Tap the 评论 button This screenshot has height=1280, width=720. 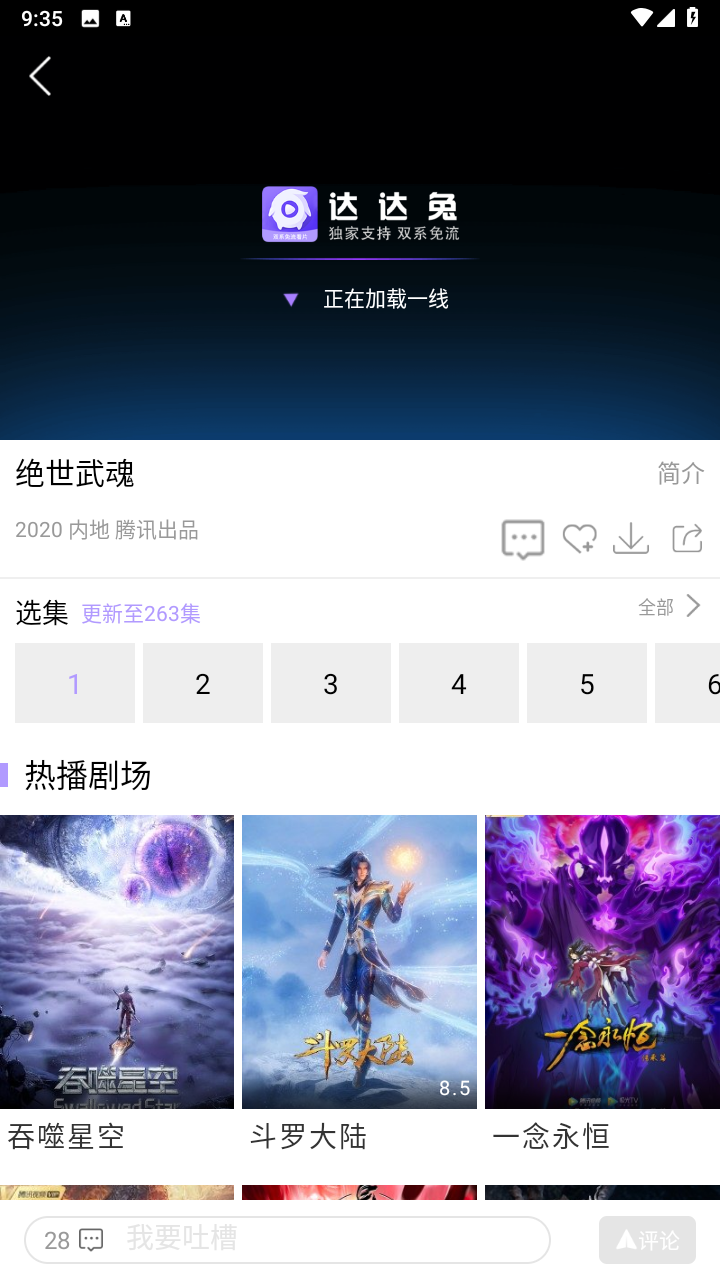coord(647,1240)
